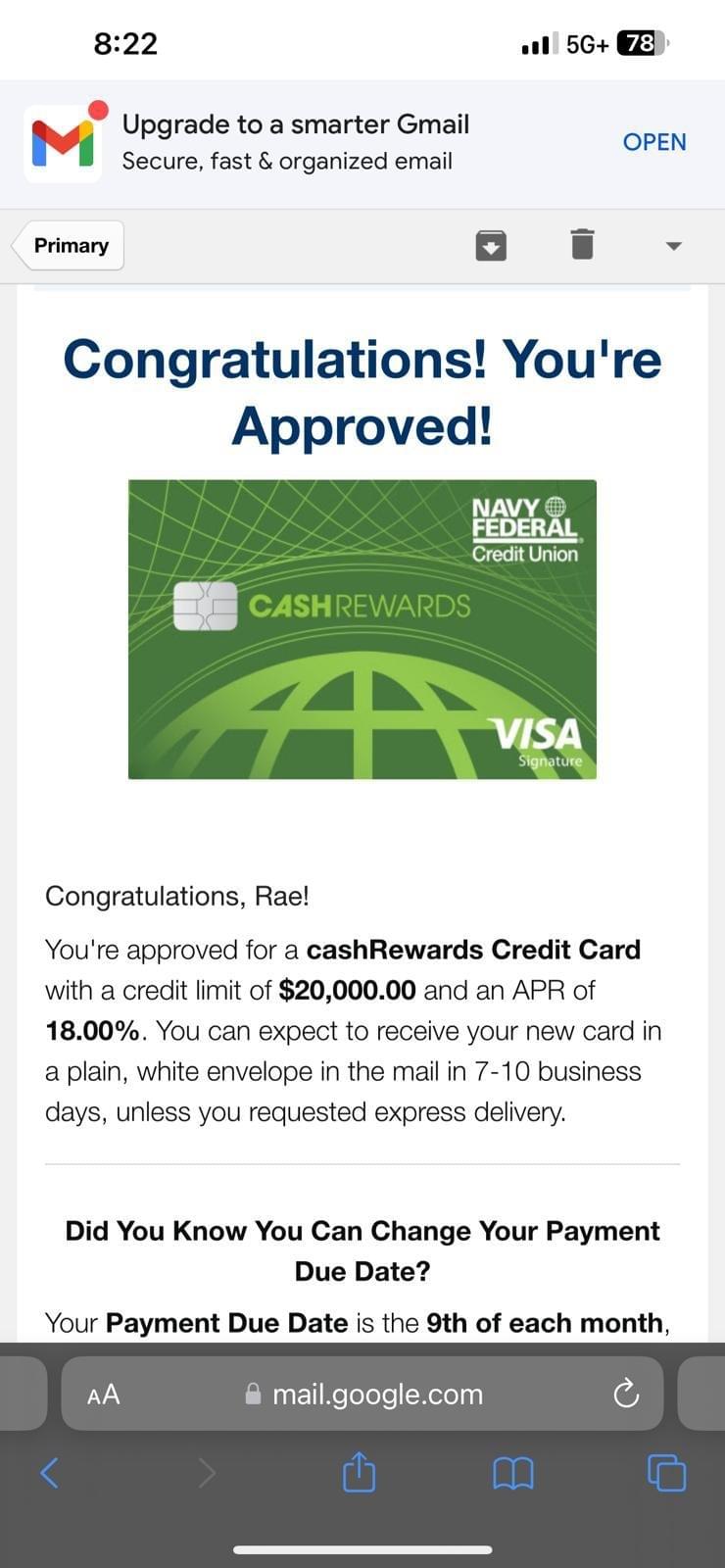This screenshot has width=725, height=1568.
Task: Go back to the Primary inbox
Action: [x=70, y=246]
